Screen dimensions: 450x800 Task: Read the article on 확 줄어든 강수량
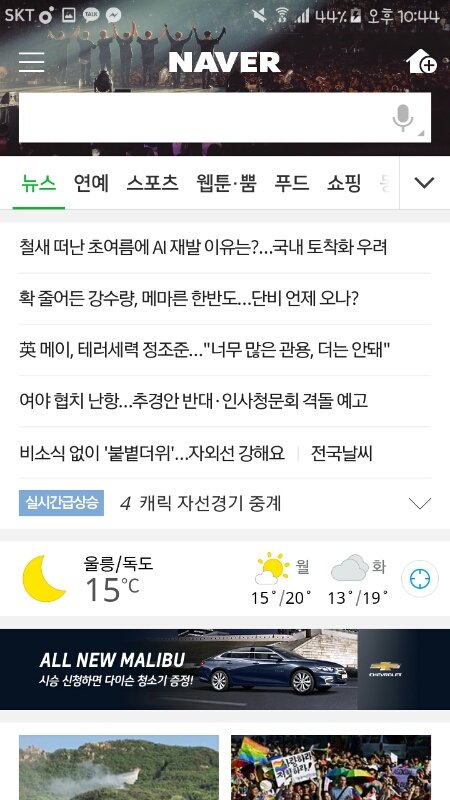[x=189, y=298]
